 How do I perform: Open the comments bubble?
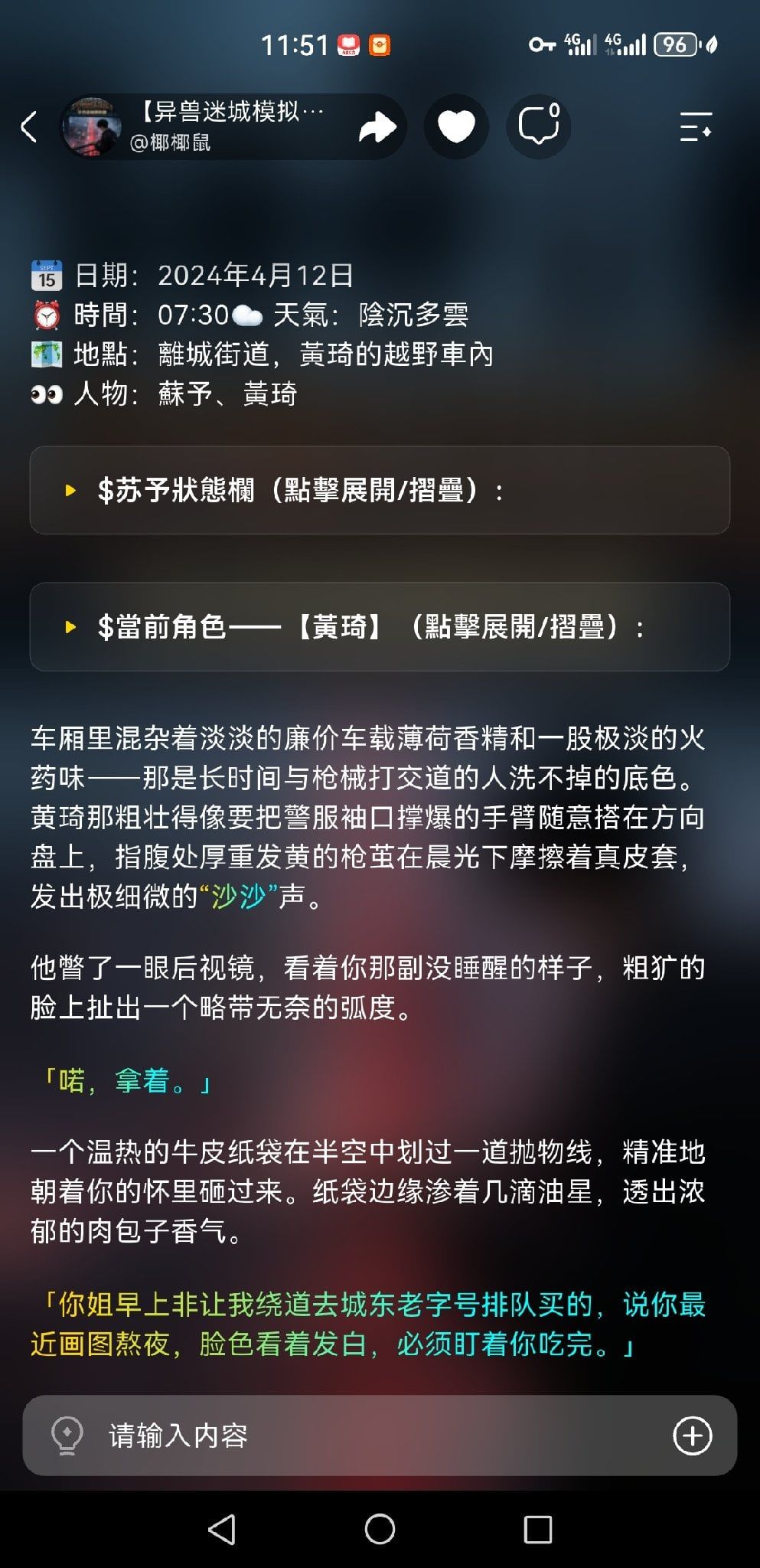[539, 127]
